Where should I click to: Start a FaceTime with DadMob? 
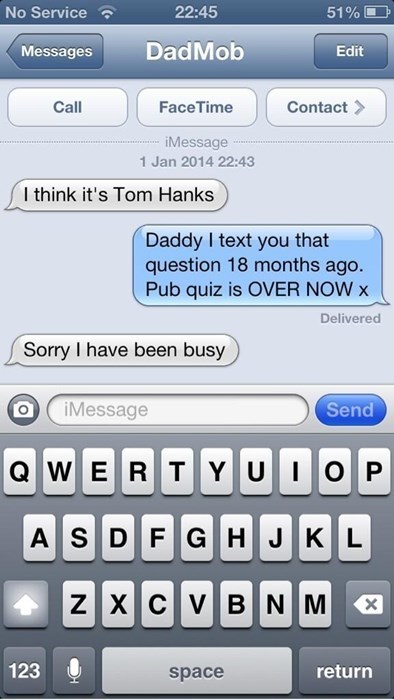pos(196,107)
